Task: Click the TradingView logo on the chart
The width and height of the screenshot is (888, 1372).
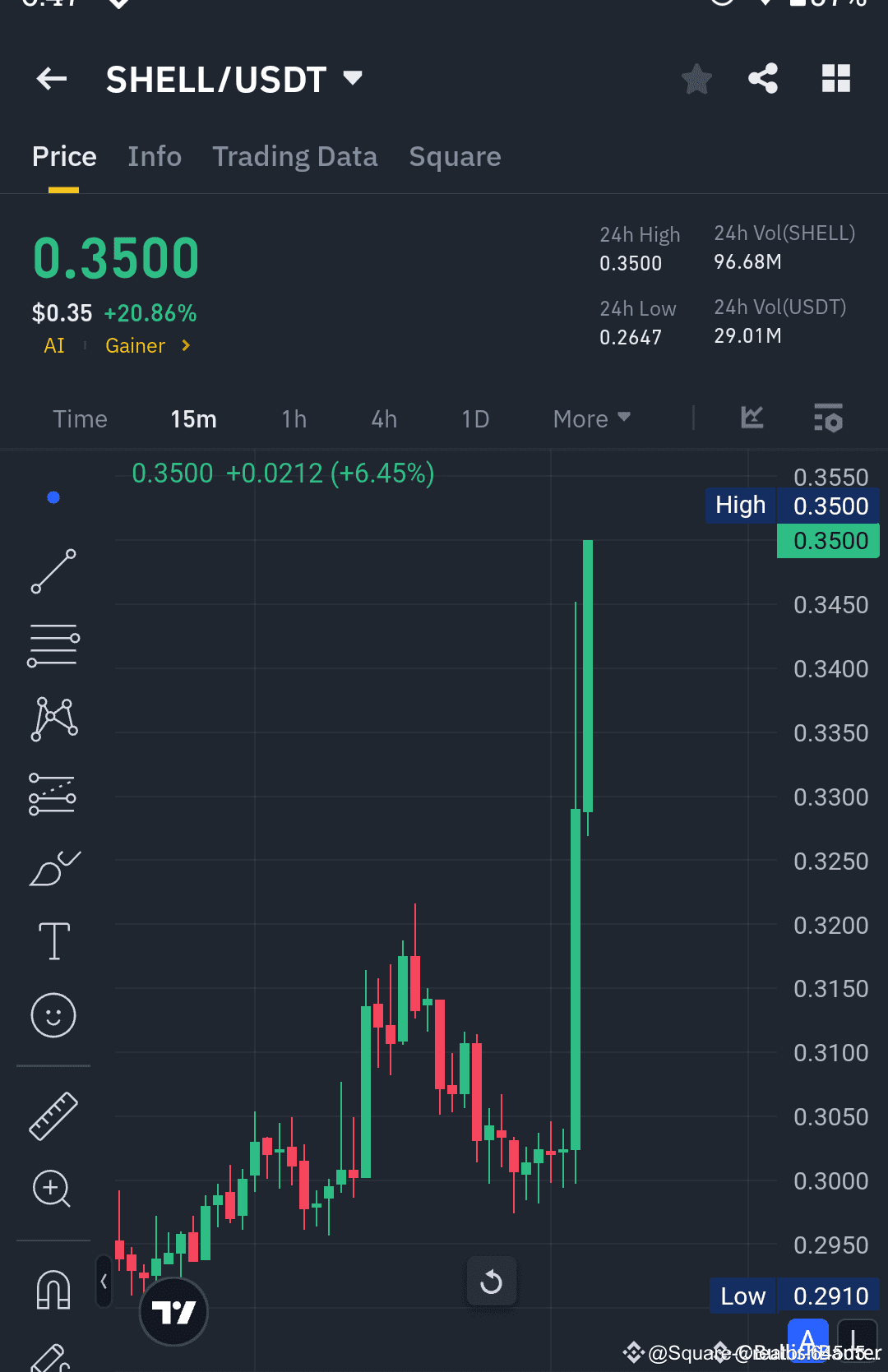Action: click(x=173, y=1312)
